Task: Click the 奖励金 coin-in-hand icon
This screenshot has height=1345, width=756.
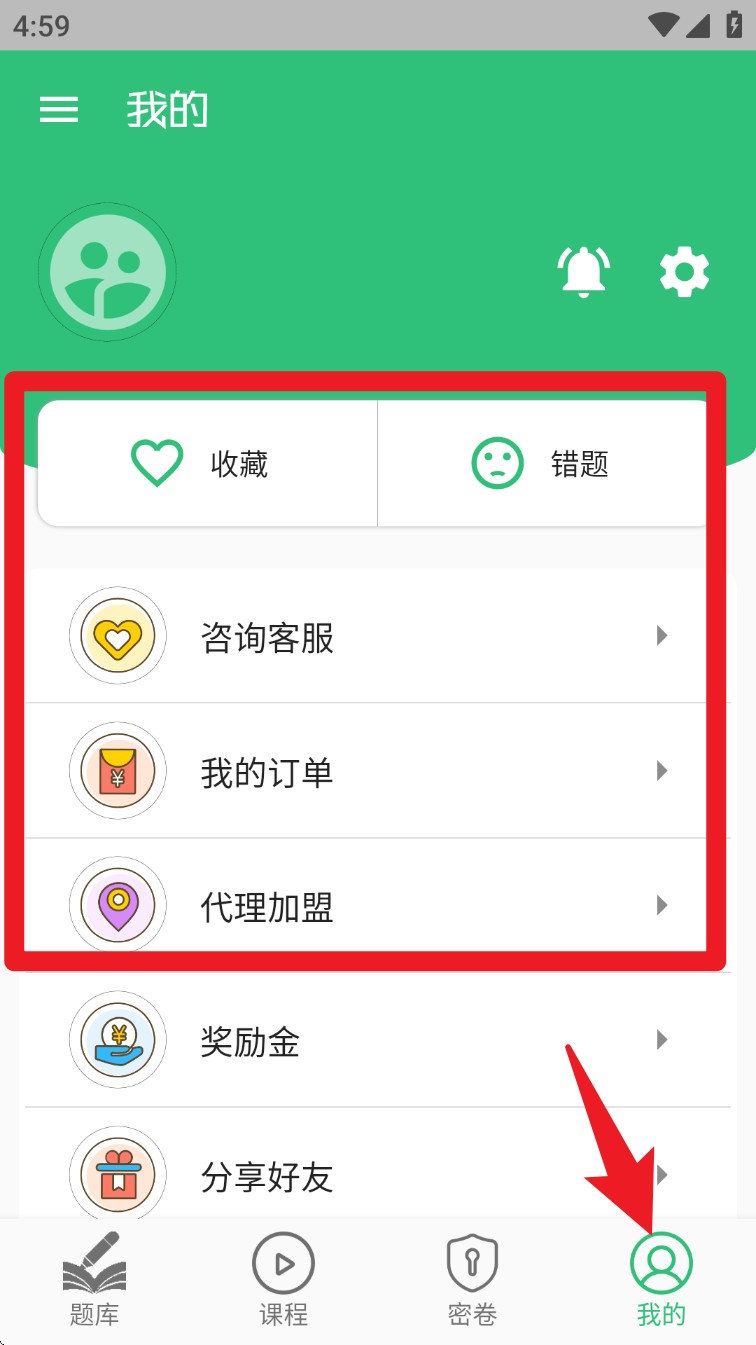Action: [x=117, y=1040]
